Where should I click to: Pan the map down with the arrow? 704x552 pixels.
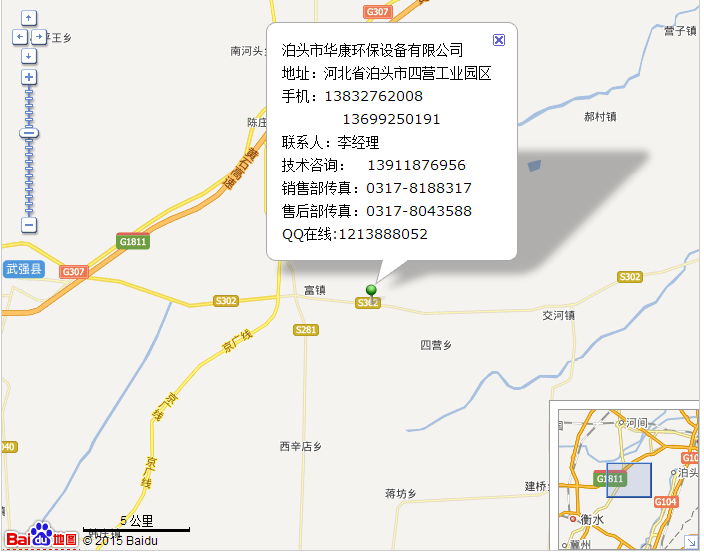coord(29,54)
